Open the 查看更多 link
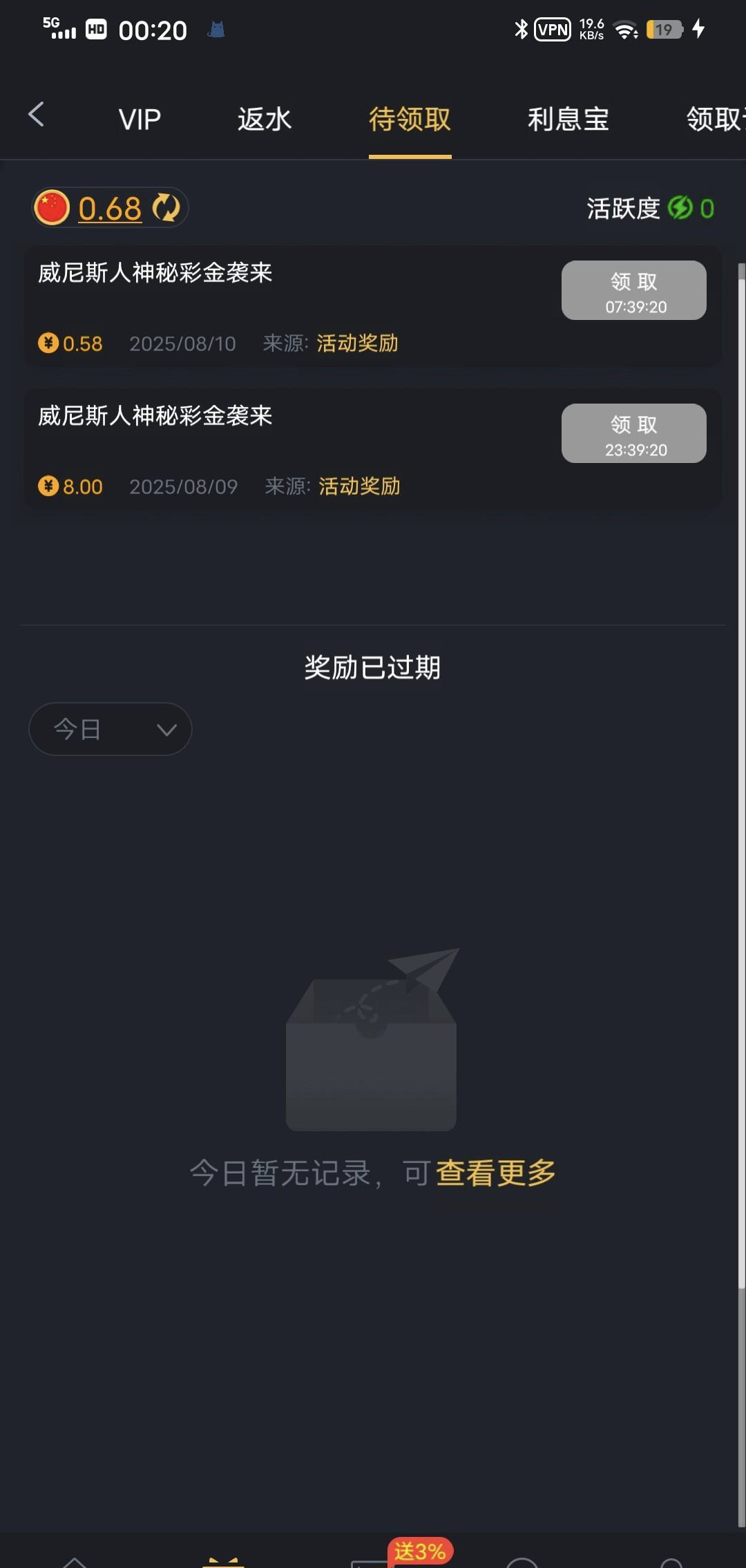The height and width of the screenshot is (1568, 746). click(x=495, y=1173)
